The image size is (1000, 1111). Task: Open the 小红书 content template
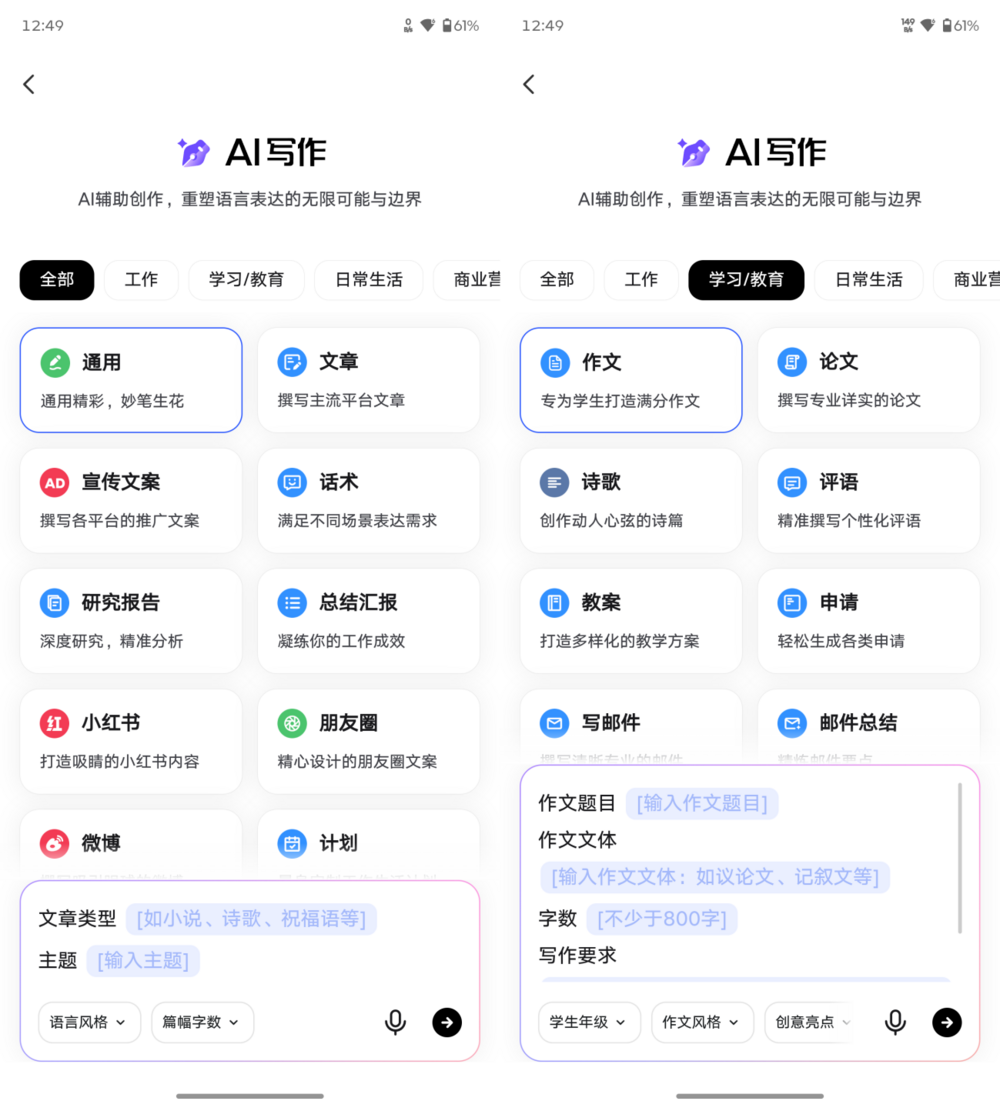tap(130, 741)
